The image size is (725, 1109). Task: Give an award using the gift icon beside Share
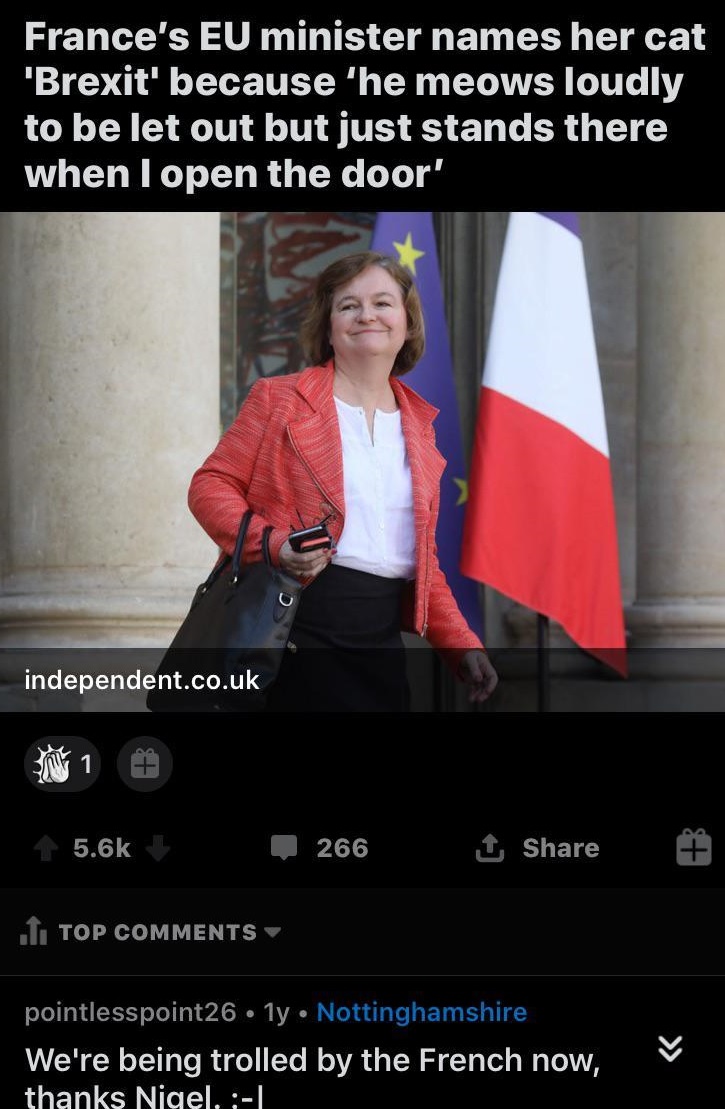tap(693, 848)
